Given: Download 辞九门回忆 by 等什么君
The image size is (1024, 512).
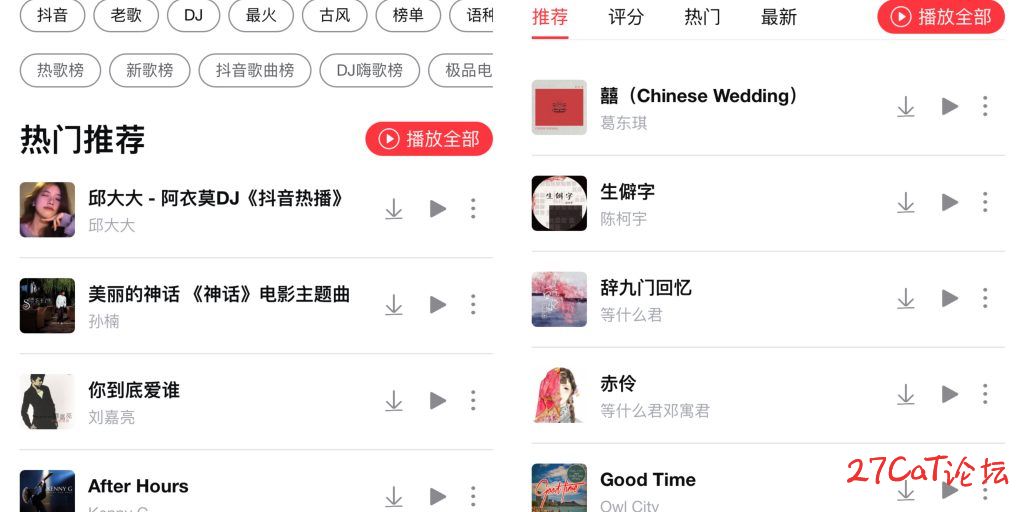Looking at the screenshot, I should click(x=906, y=298).
